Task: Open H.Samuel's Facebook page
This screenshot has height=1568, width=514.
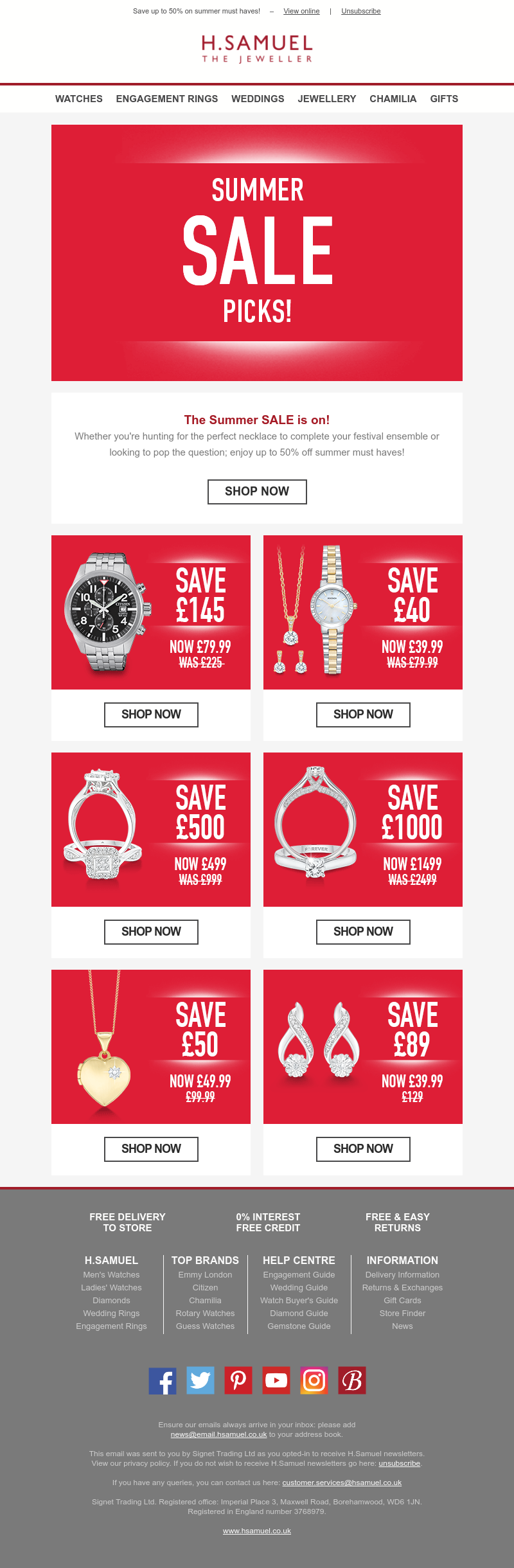Action: (x=163, y=1380)
